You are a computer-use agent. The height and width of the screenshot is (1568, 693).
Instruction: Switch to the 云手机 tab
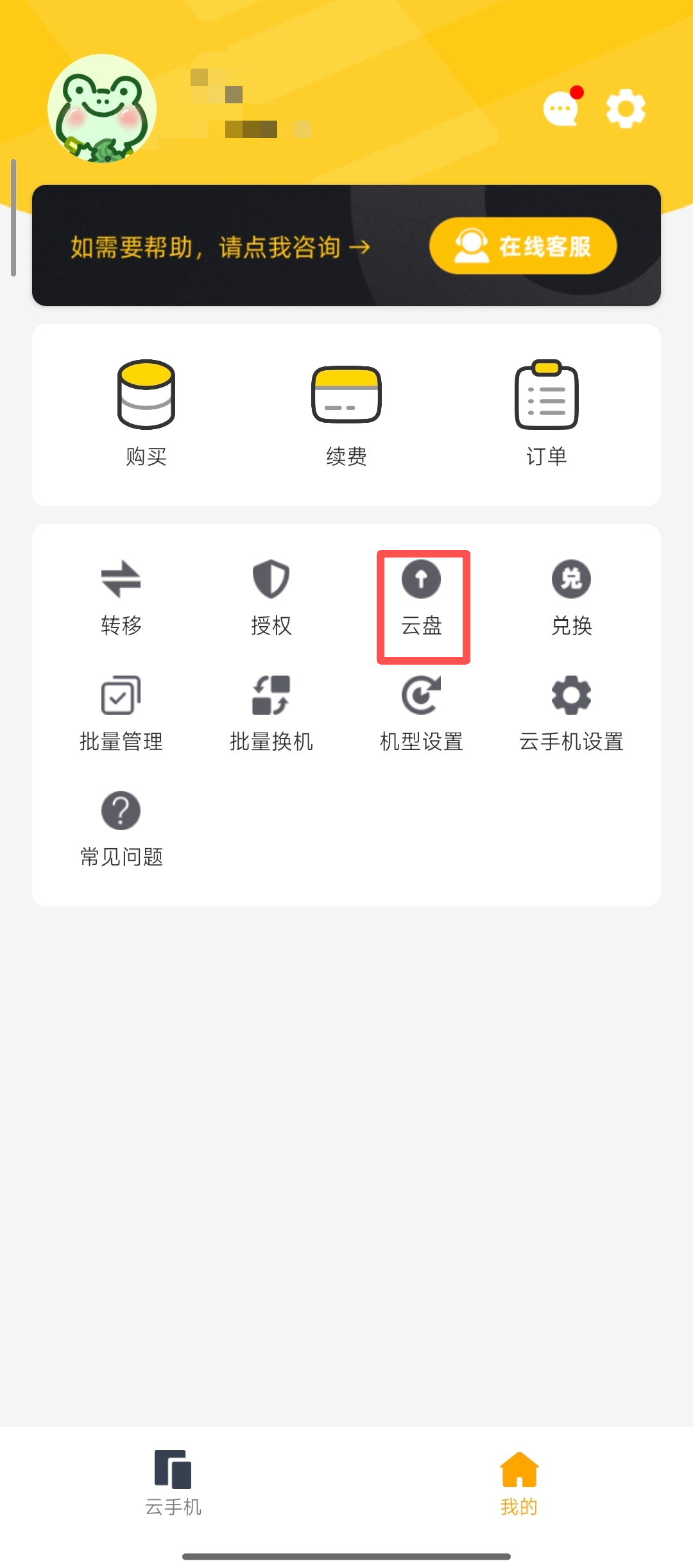173,1488
